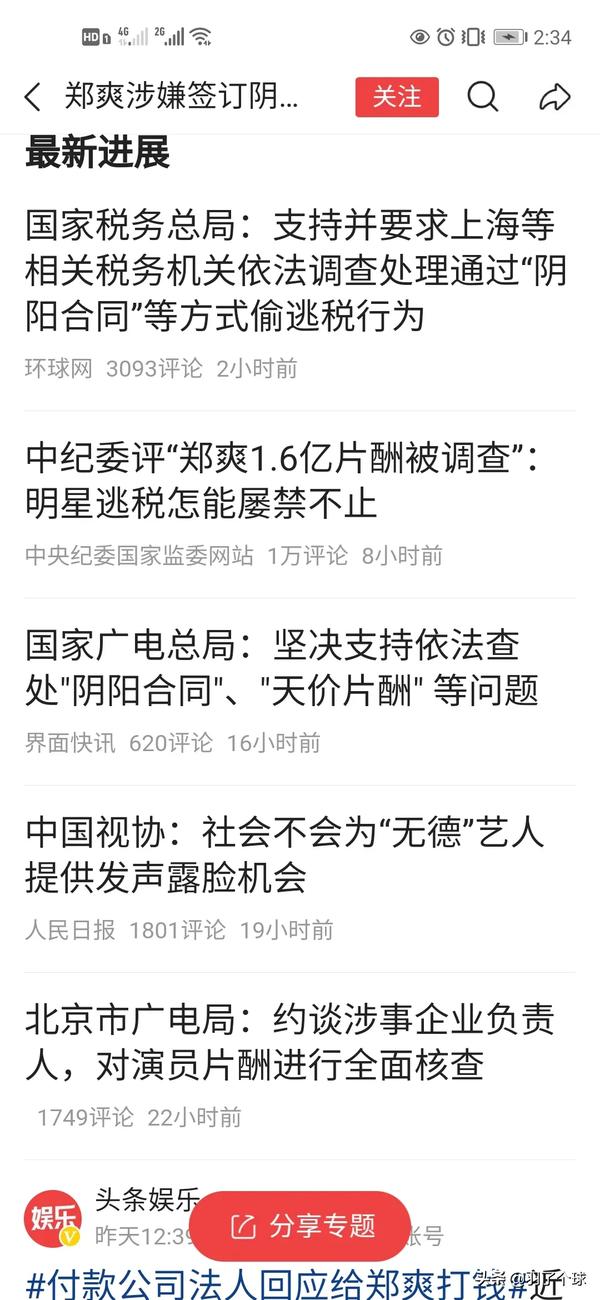Tap the red 关注 follow button
The image size is (600, 1300).
[x=397, y=97]
